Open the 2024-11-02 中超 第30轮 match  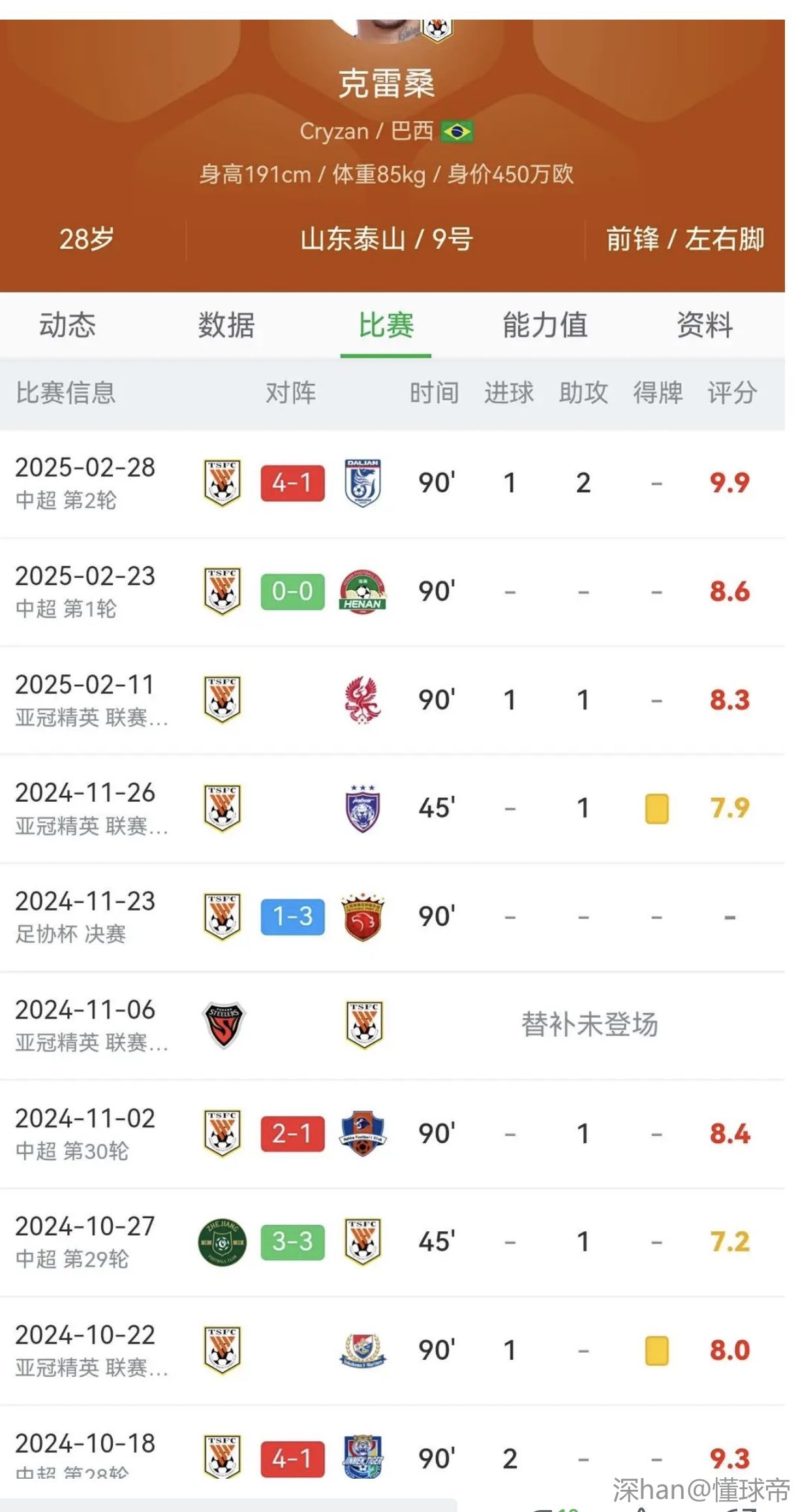(391, 1133)
